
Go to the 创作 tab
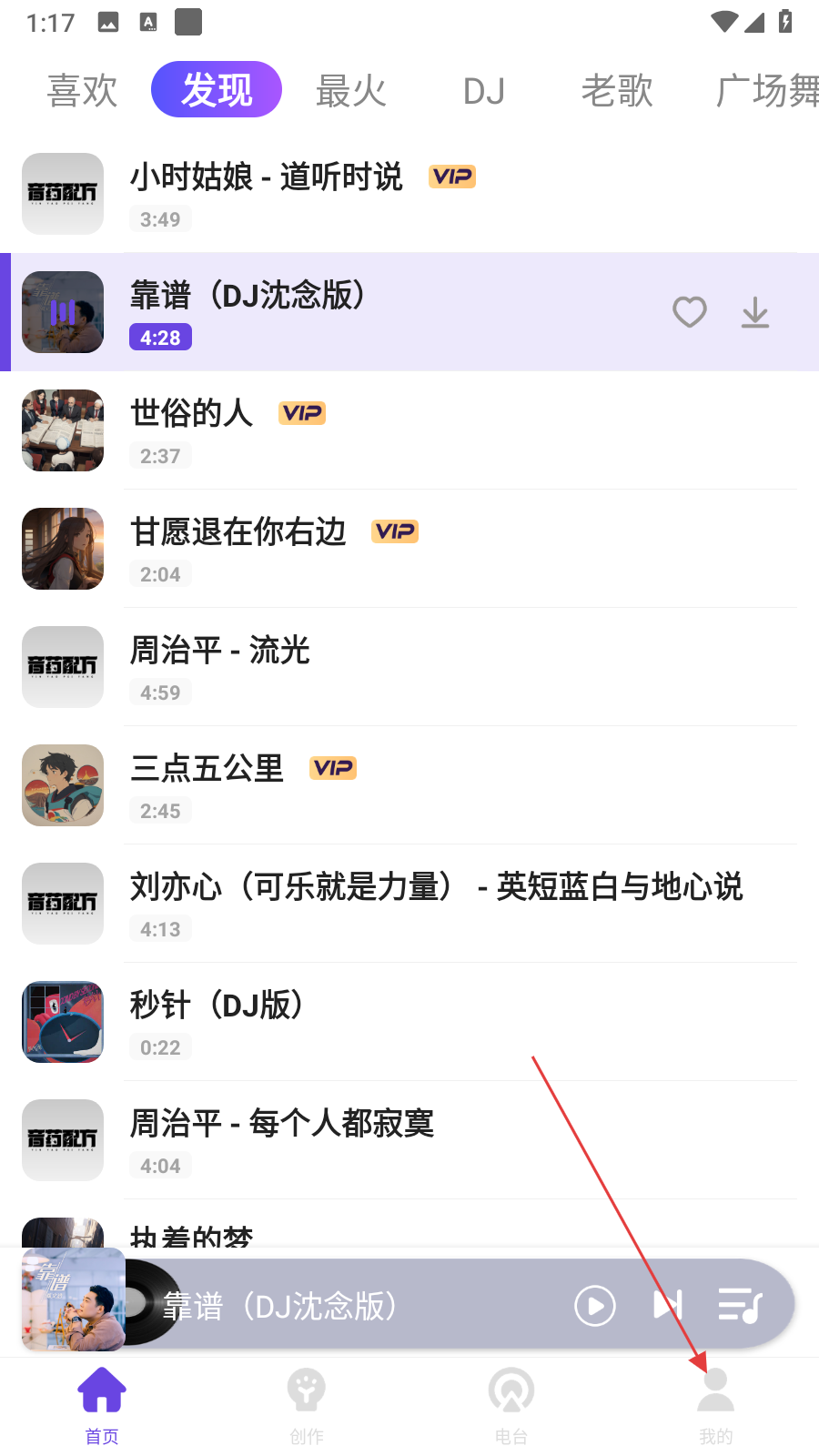pyautogui.click(x=307, y=1406)
